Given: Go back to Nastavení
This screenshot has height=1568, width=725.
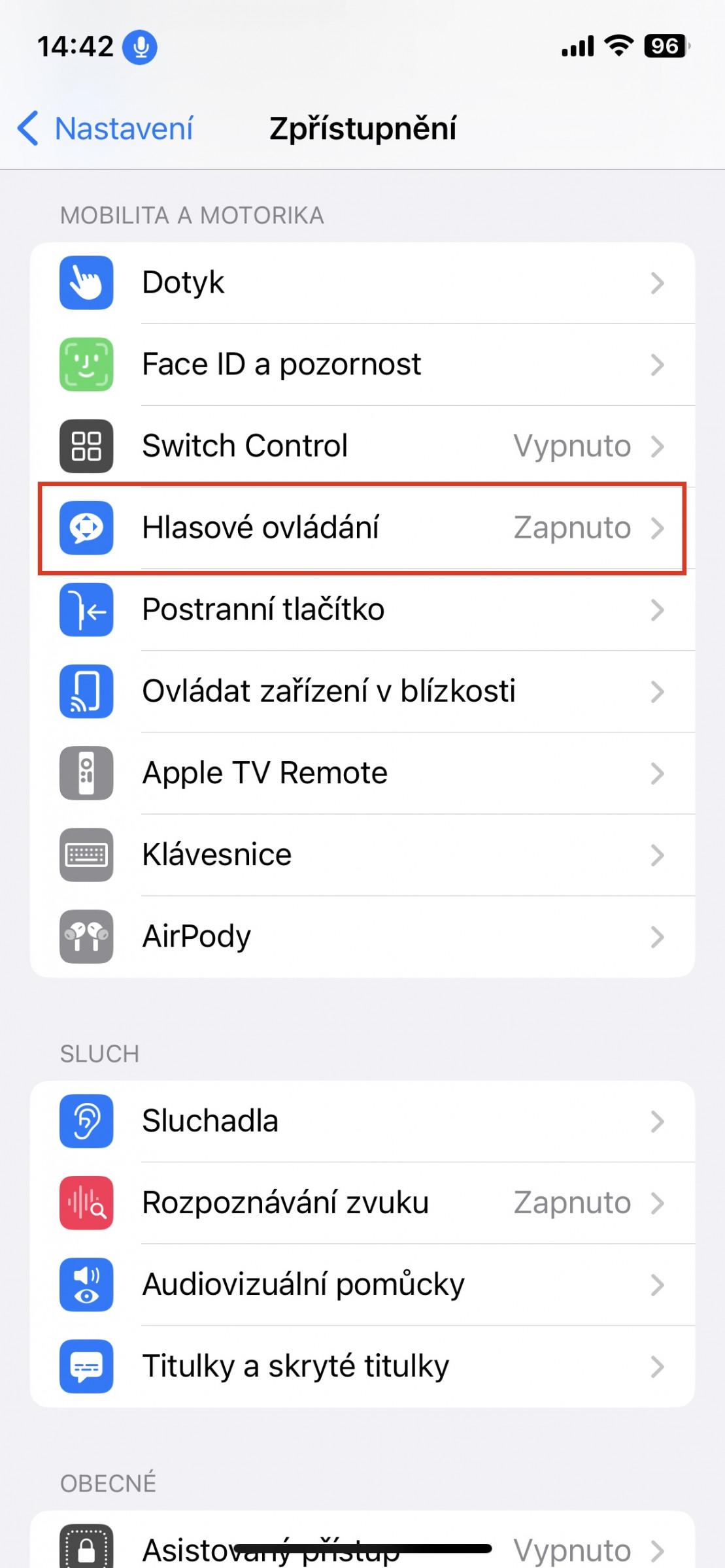Looking at the screenshot, I should (x=105, y=128).
